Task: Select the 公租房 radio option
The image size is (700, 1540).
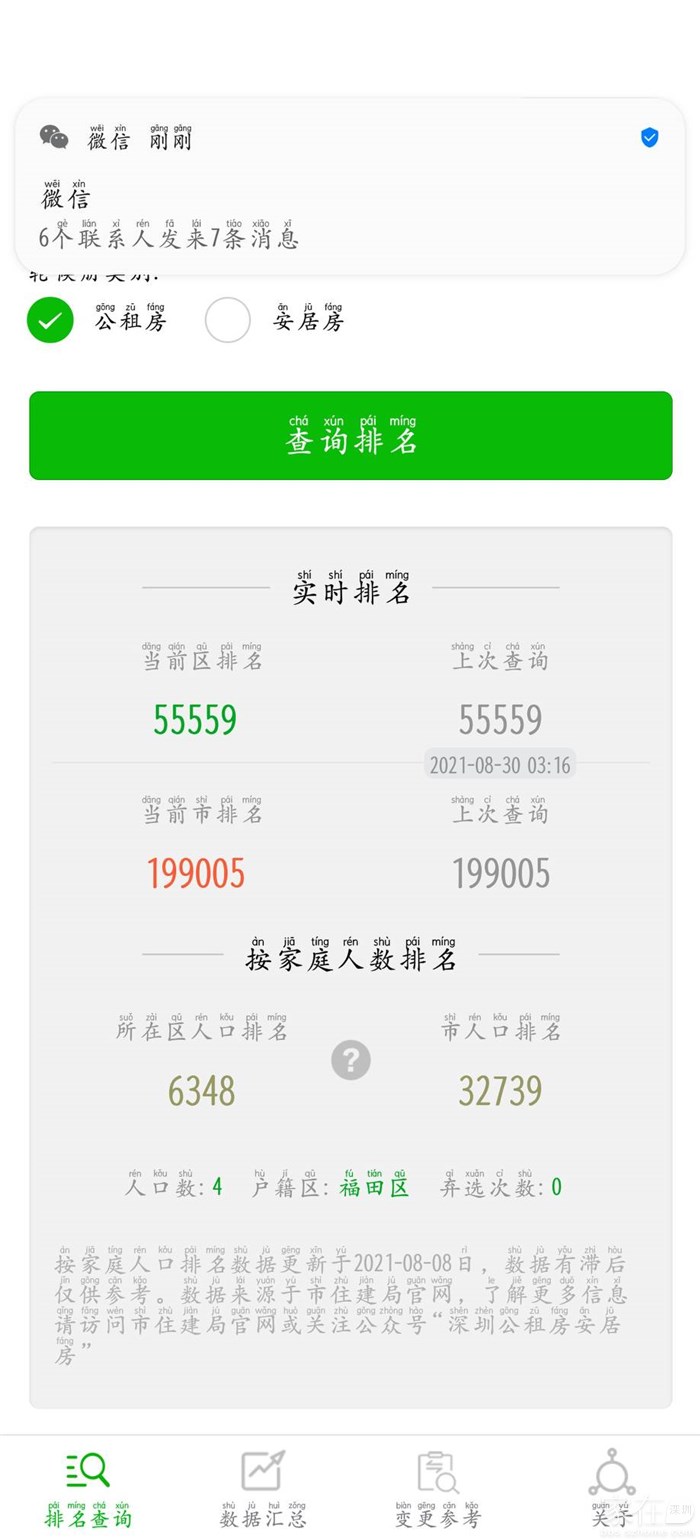Action: (x=51, y=321)
